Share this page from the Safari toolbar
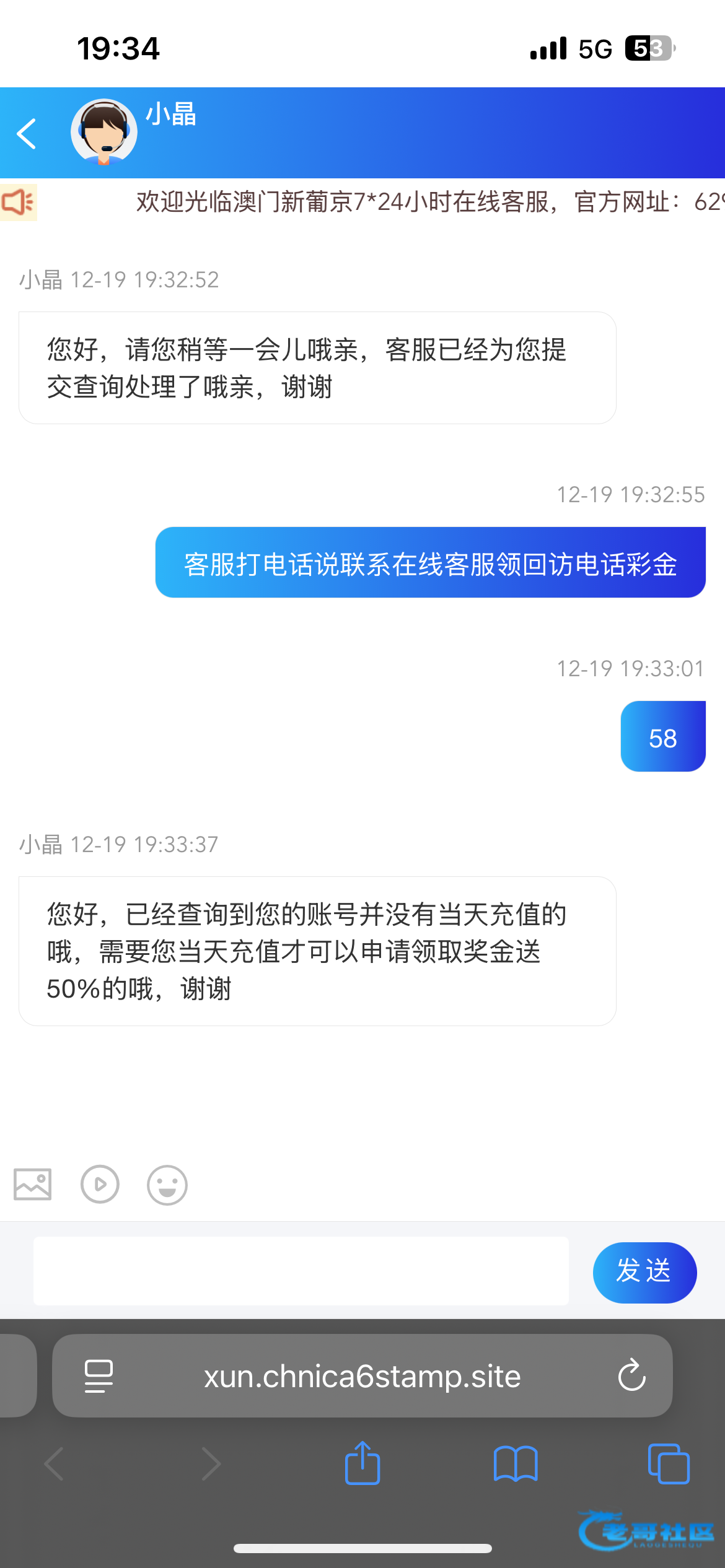The image size is (725, 1568). click(362, 1464)
